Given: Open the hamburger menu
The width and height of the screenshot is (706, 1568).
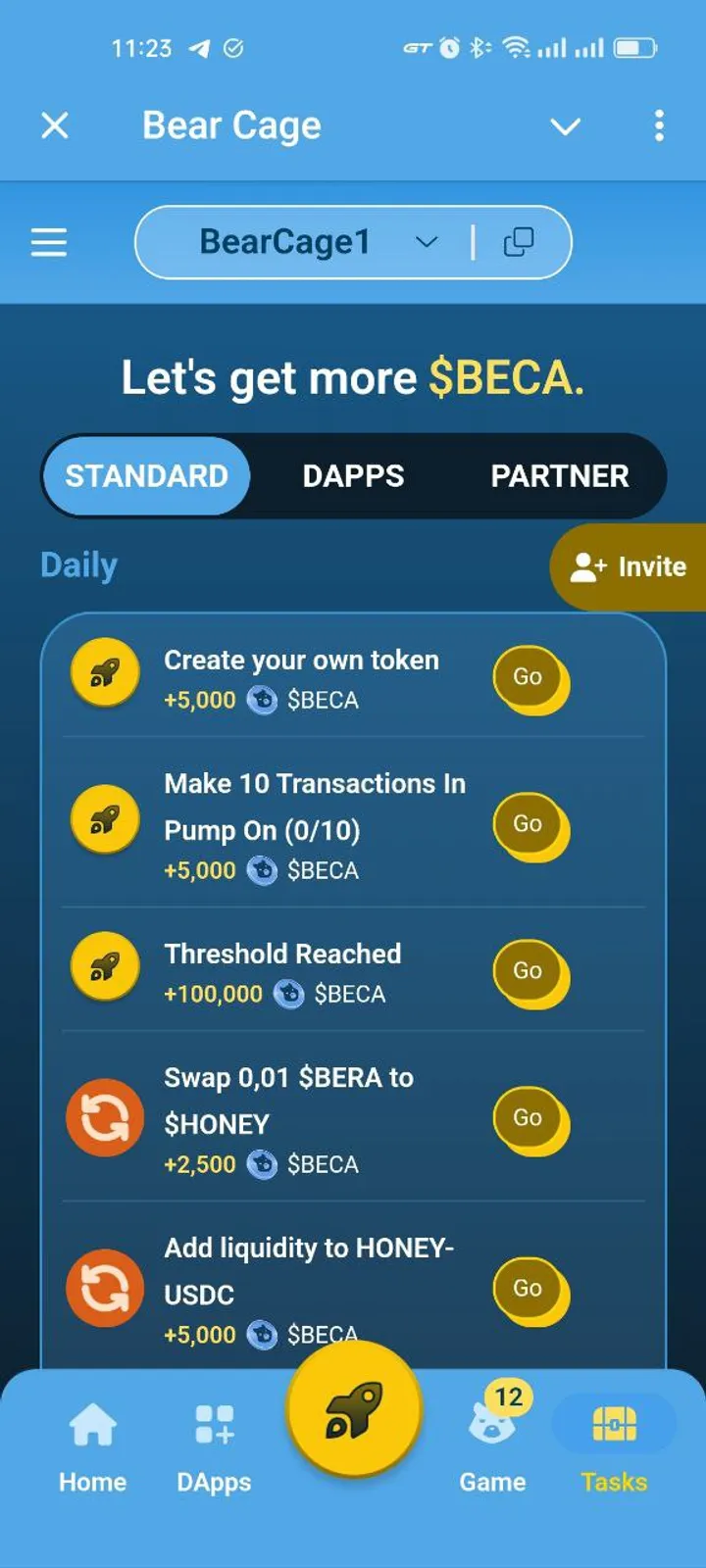Looking at the screenshot, I should coord(48,242).
